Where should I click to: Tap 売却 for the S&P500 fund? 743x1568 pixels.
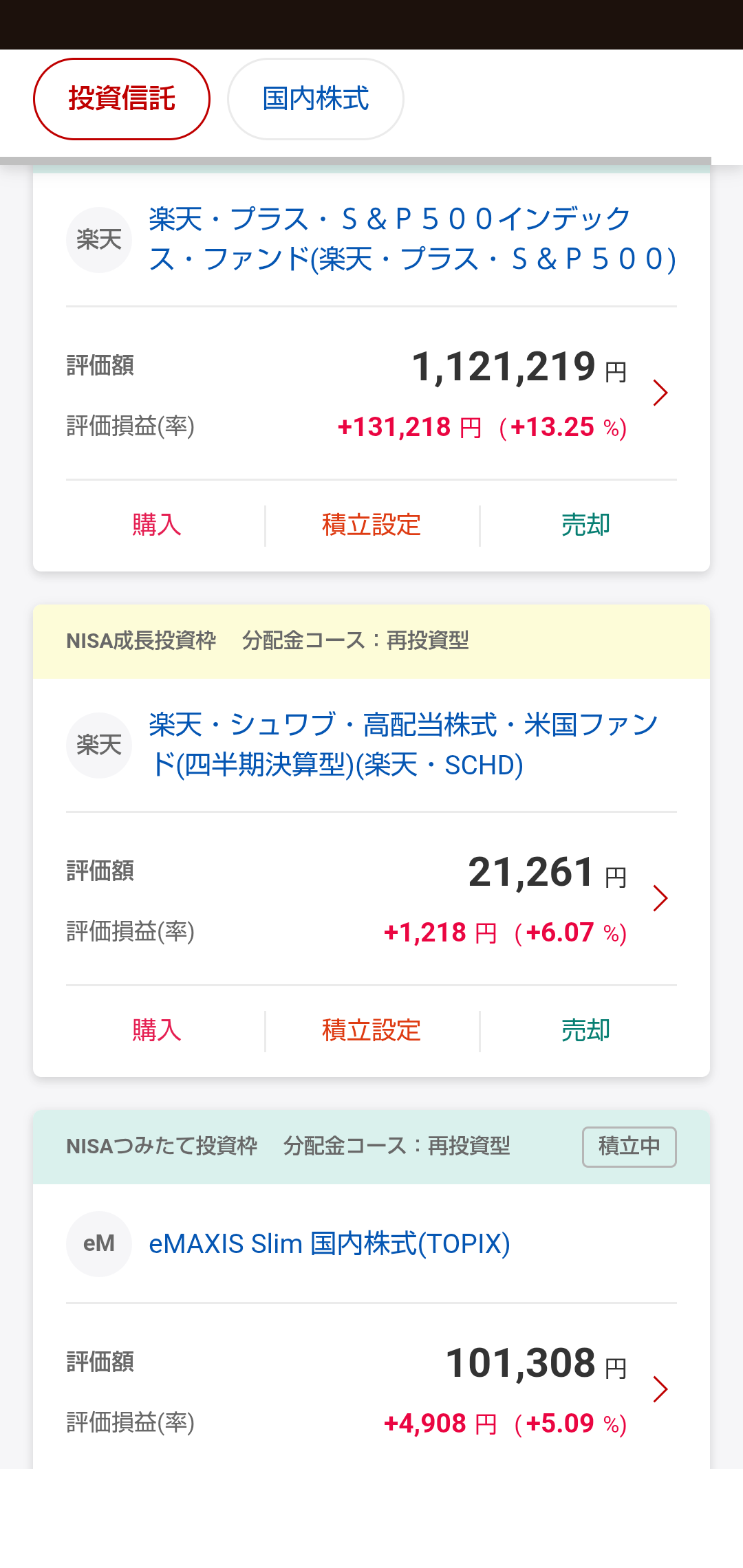coord(586,525)
